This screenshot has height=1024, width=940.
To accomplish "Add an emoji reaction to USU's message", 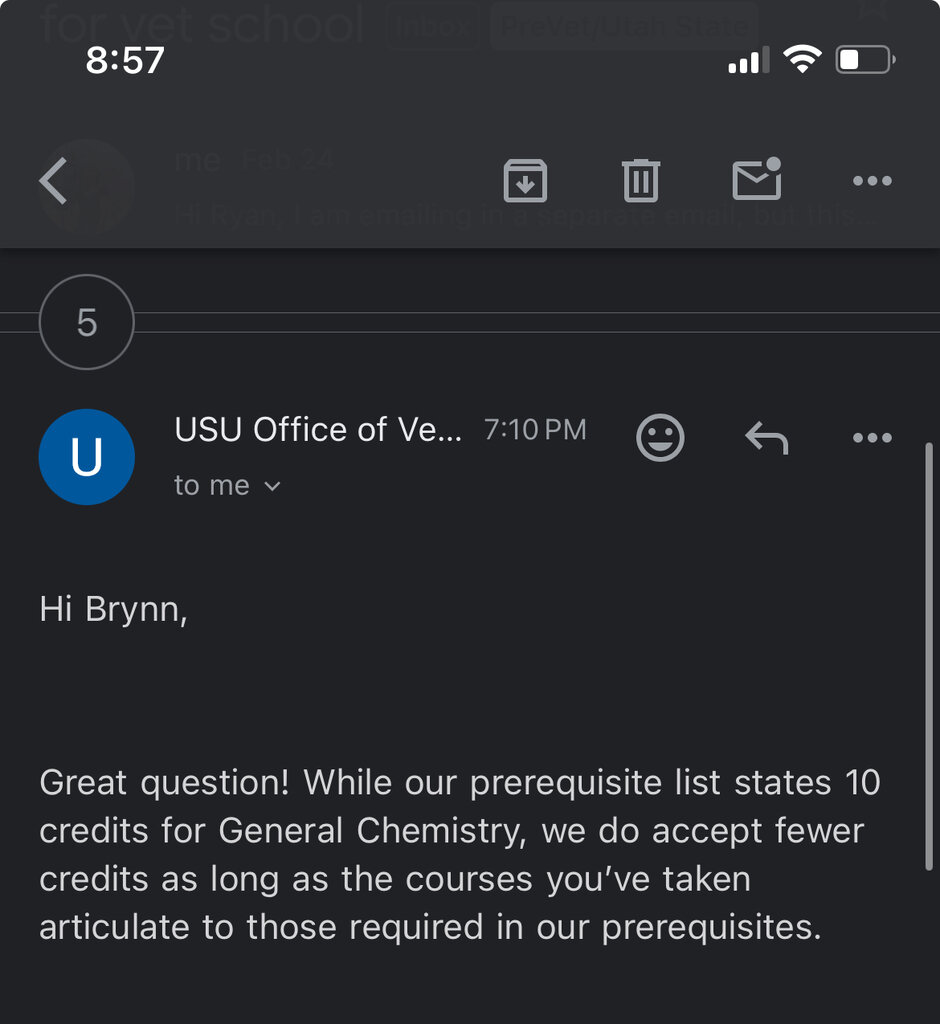I will 660,438.
